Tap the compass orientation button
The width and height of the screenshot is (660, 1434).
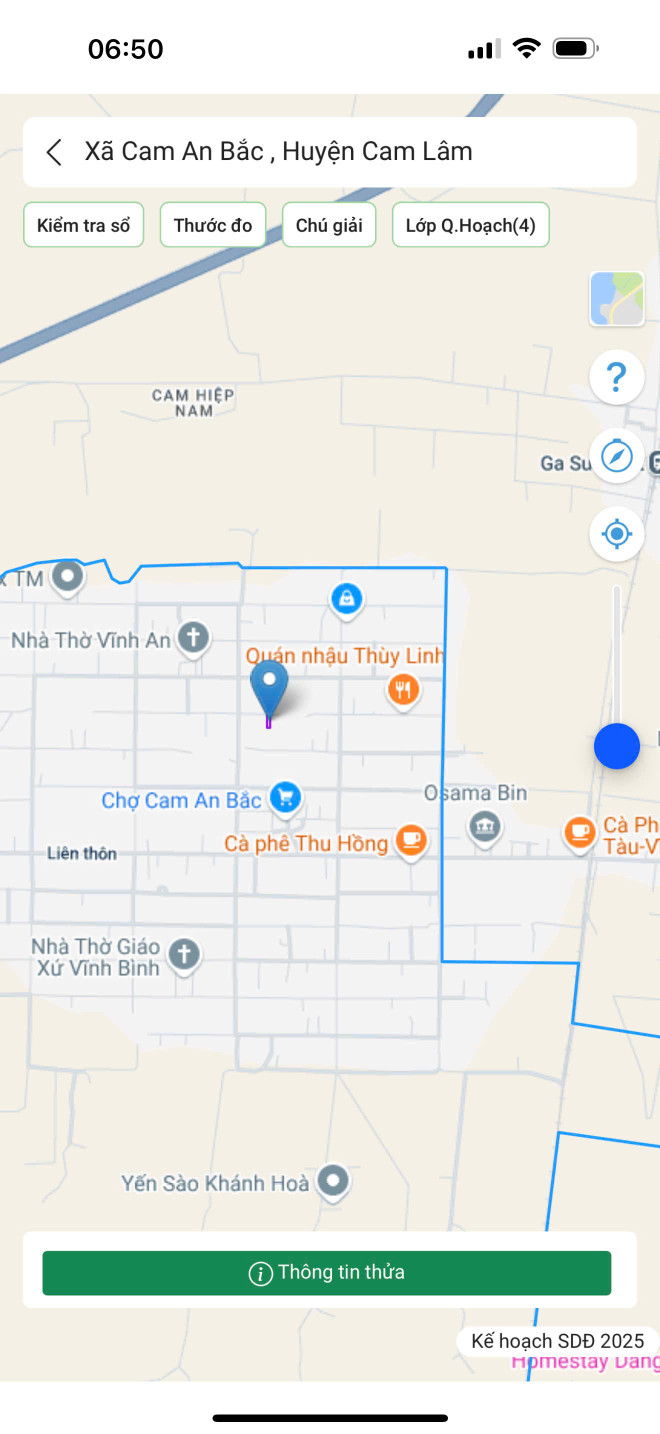(616, 456)
